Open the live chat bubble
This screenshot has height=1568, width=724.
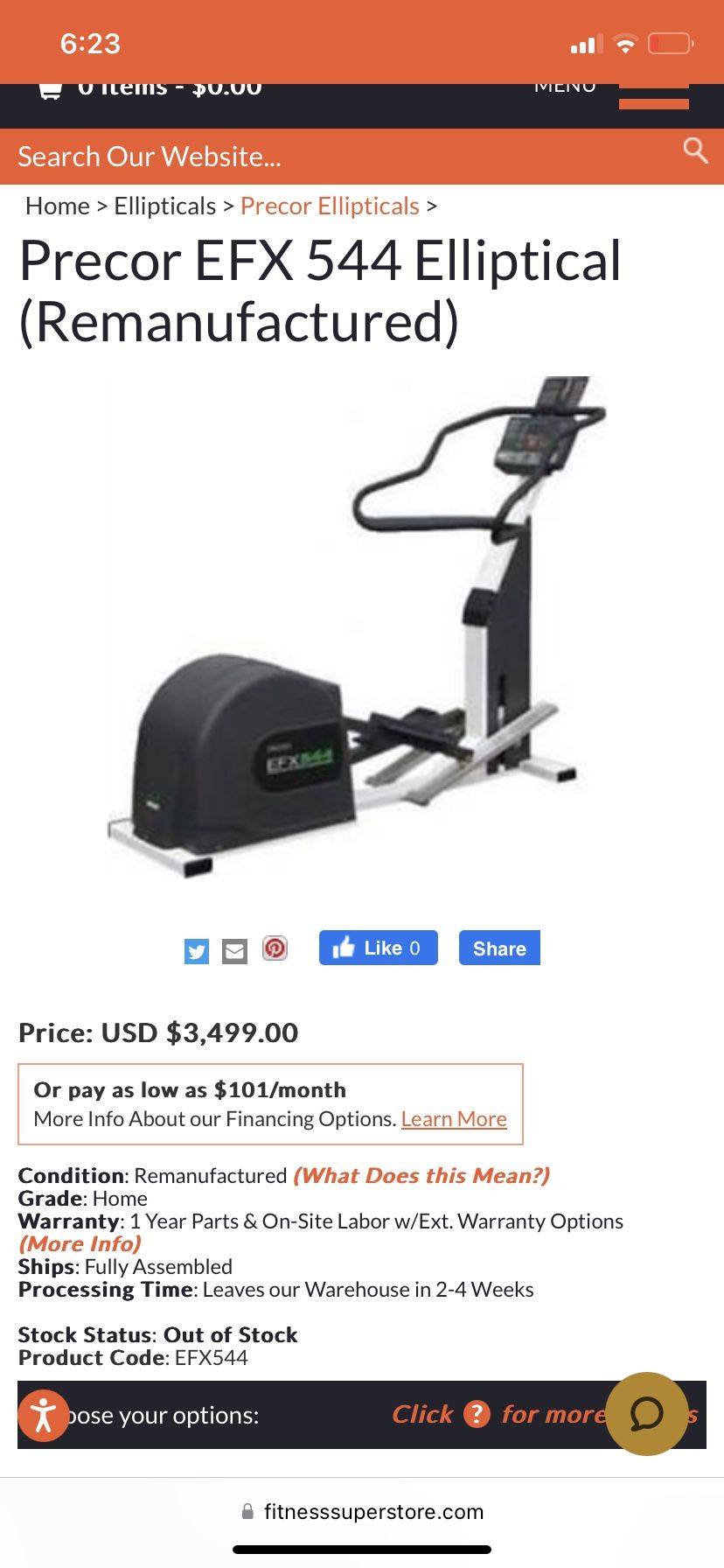pos(647,1414)
